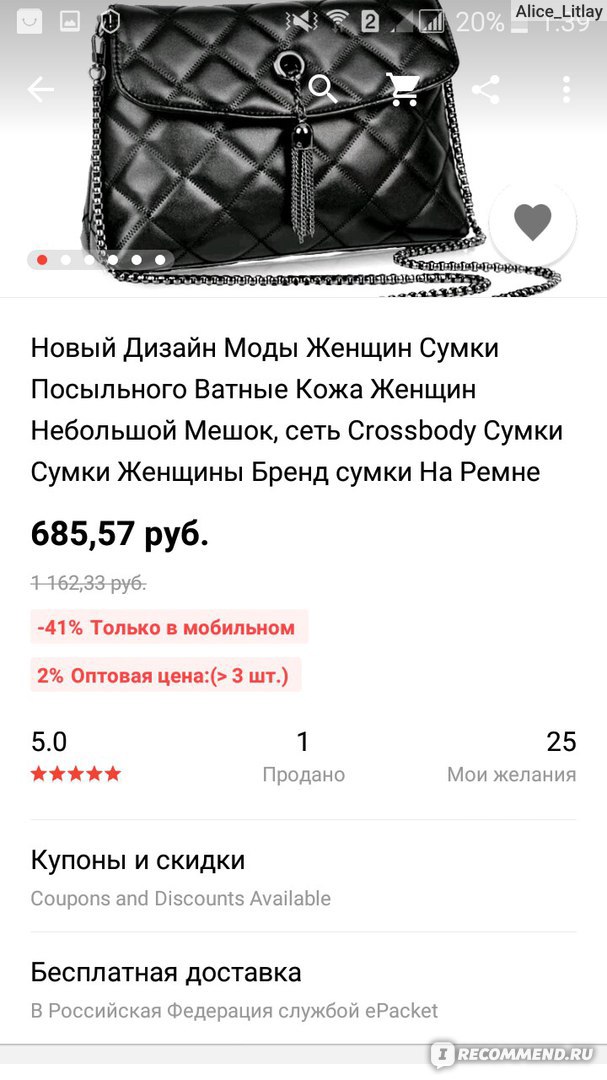The width and height of the screenshot is (607, 1080).
Task: Open the shopping cart
Action: pyautogui.click(x=404, y=90)
